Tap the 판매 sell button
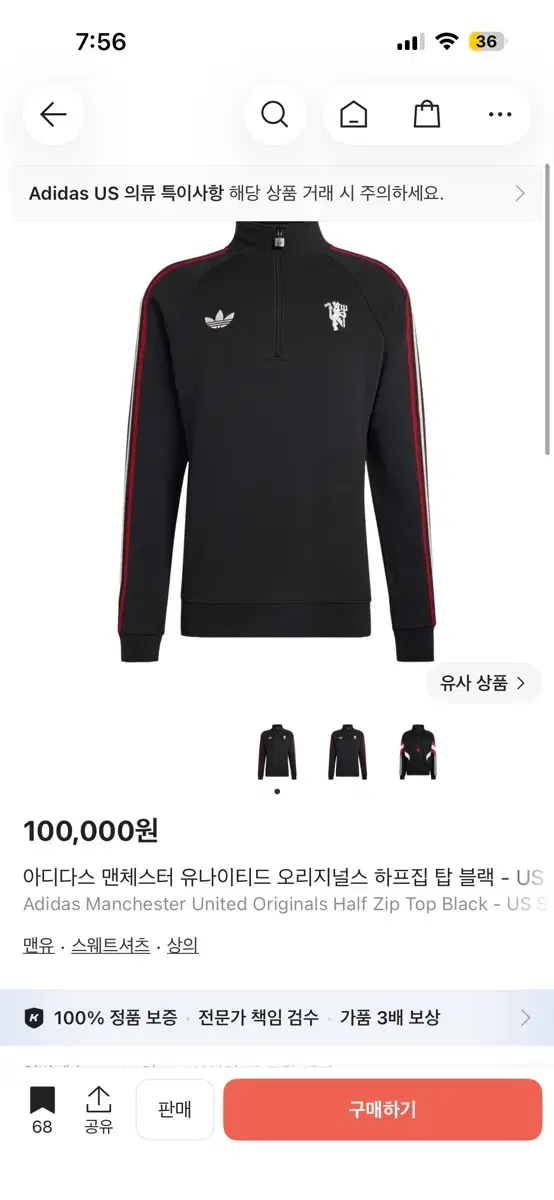The width and height of the screenshot is (554, 1200). point(175,1109)
